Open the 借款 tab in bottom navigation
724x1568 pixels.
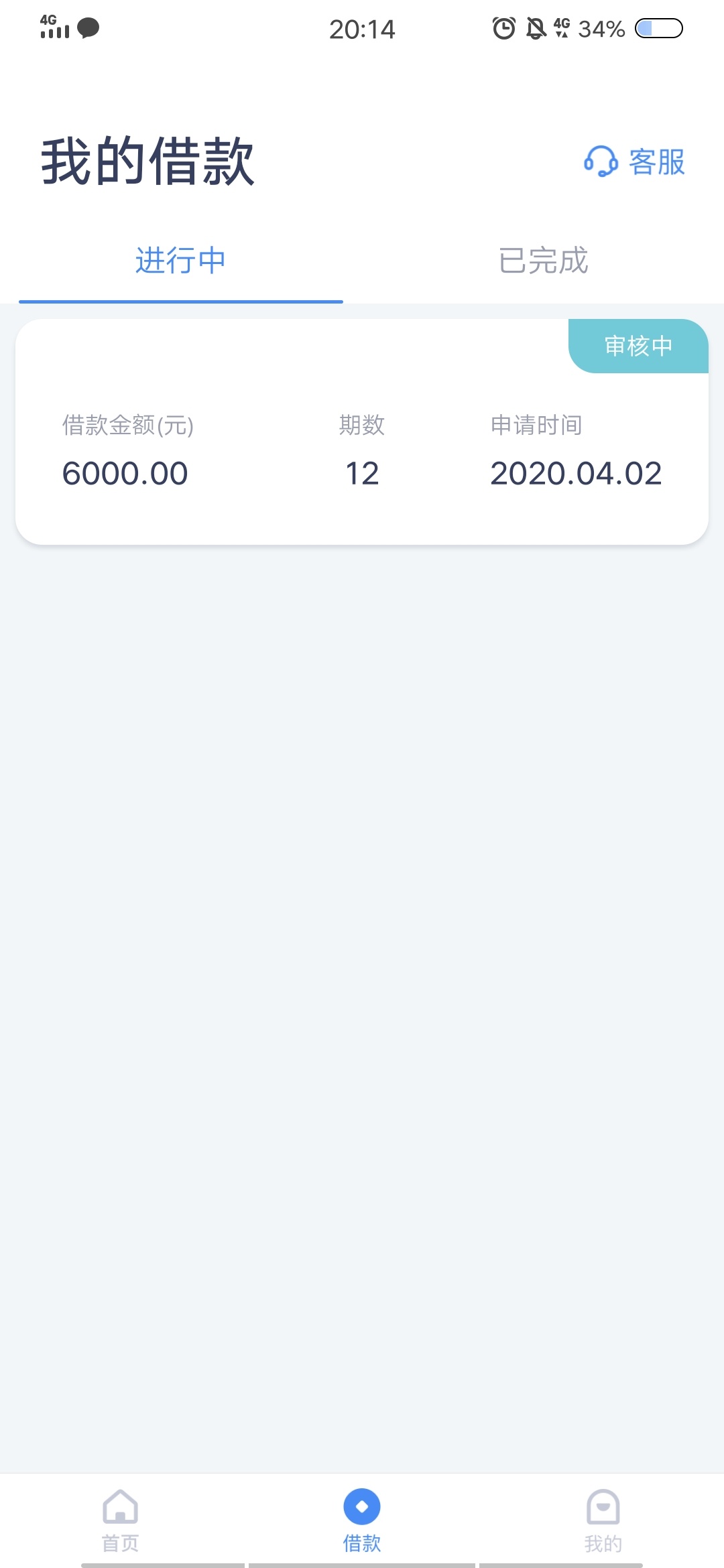tap(362, 1520)
